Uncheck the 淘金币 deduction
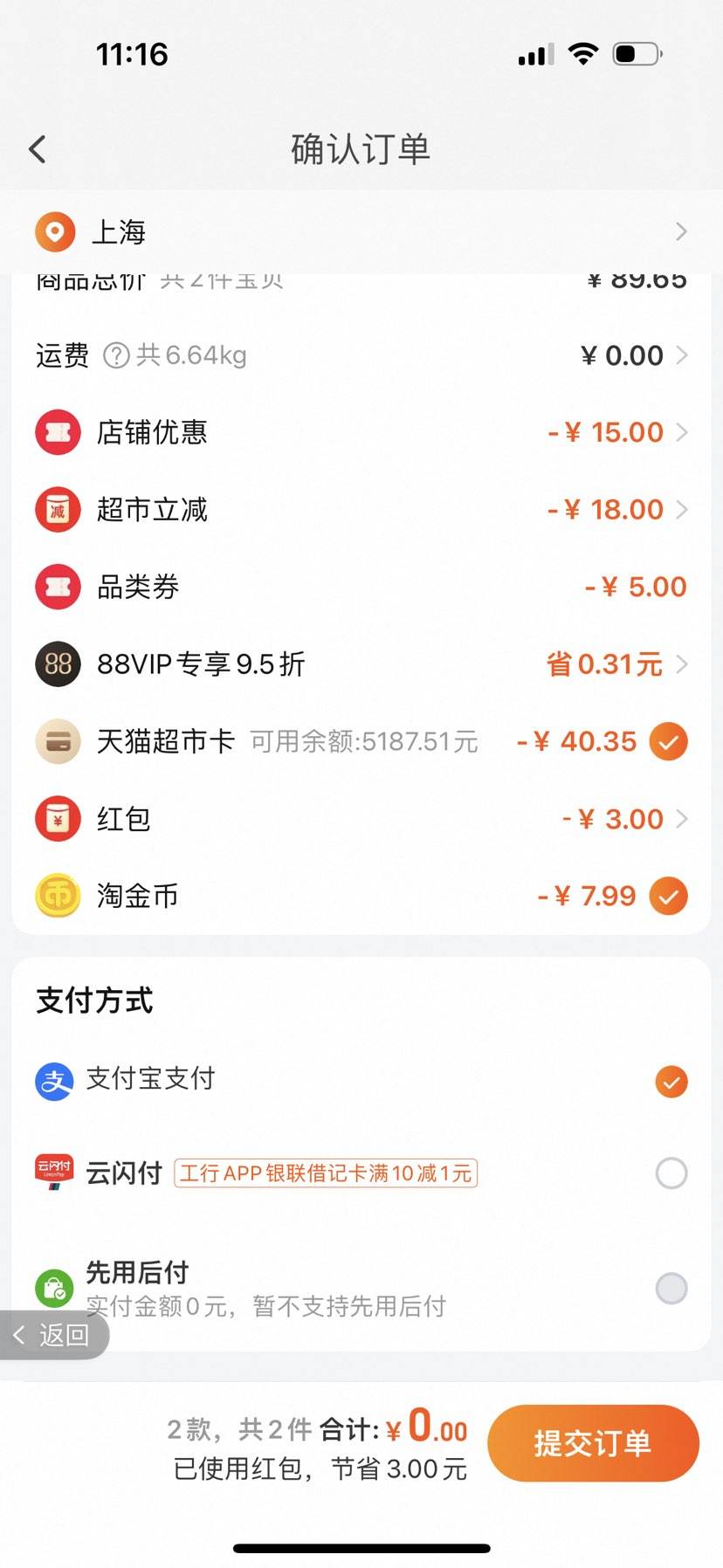 (x=669, y=897)
